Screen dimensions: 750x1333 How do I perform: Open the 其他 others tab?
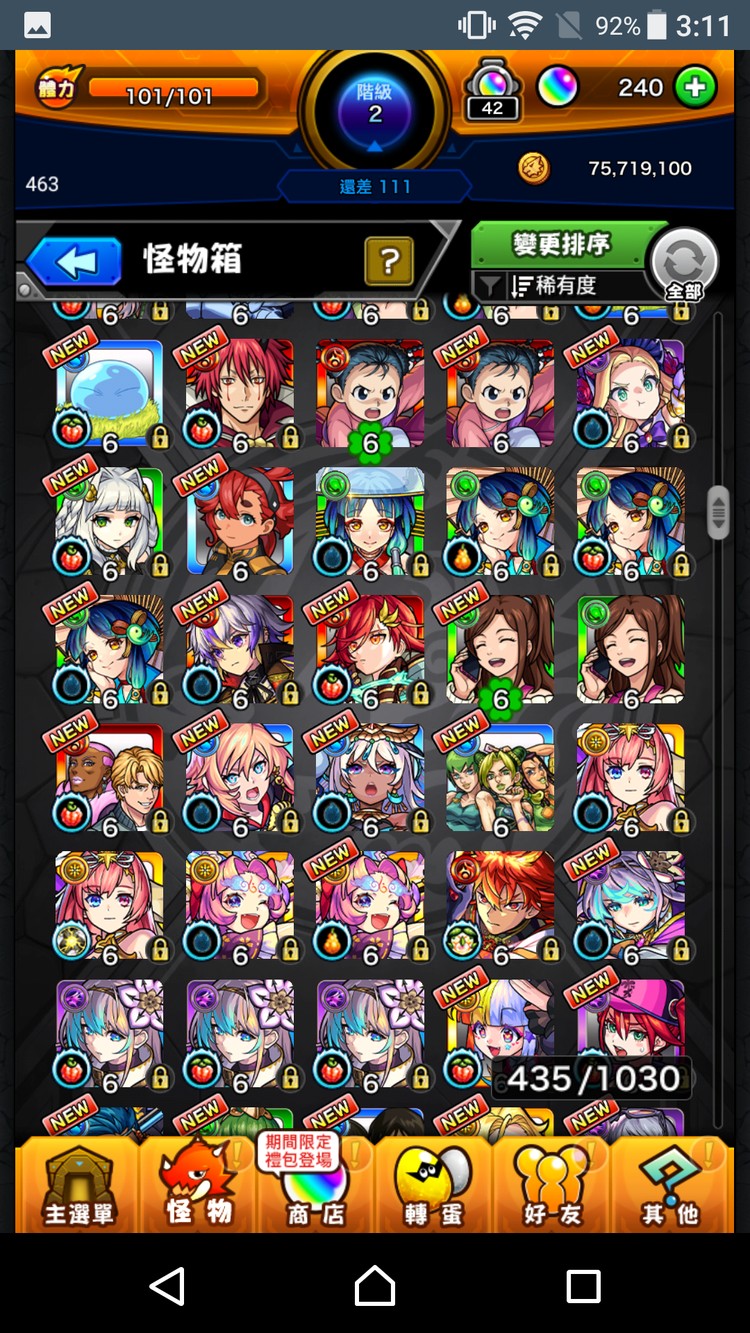(x=670, y=1190)
